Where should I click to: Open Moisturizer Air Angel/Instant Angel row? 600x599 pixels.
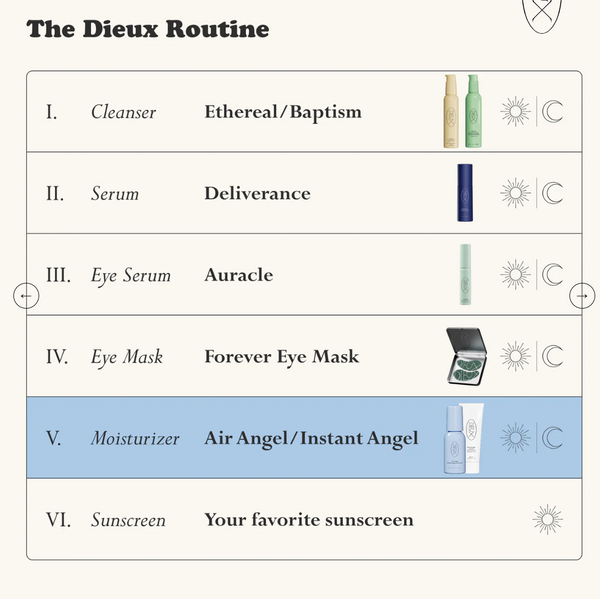310,438
